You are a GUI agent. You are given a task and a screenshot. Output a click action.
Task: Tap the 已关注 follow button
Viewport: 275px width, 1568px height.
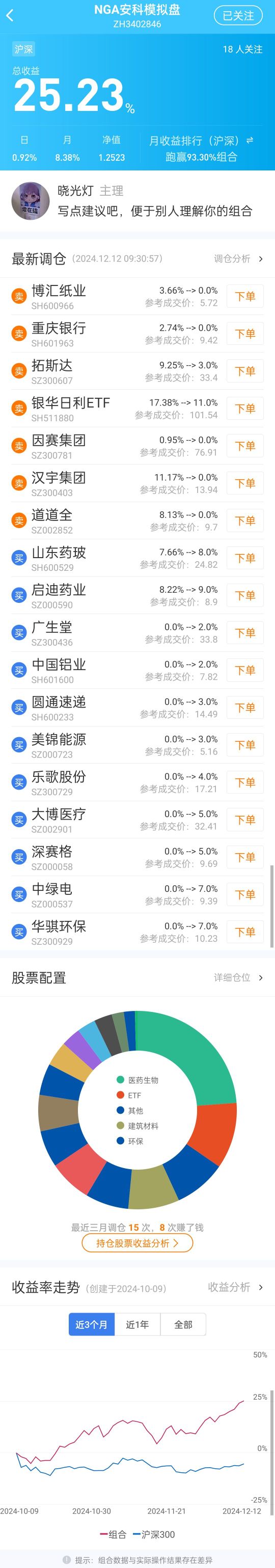(x=238, y=16)
